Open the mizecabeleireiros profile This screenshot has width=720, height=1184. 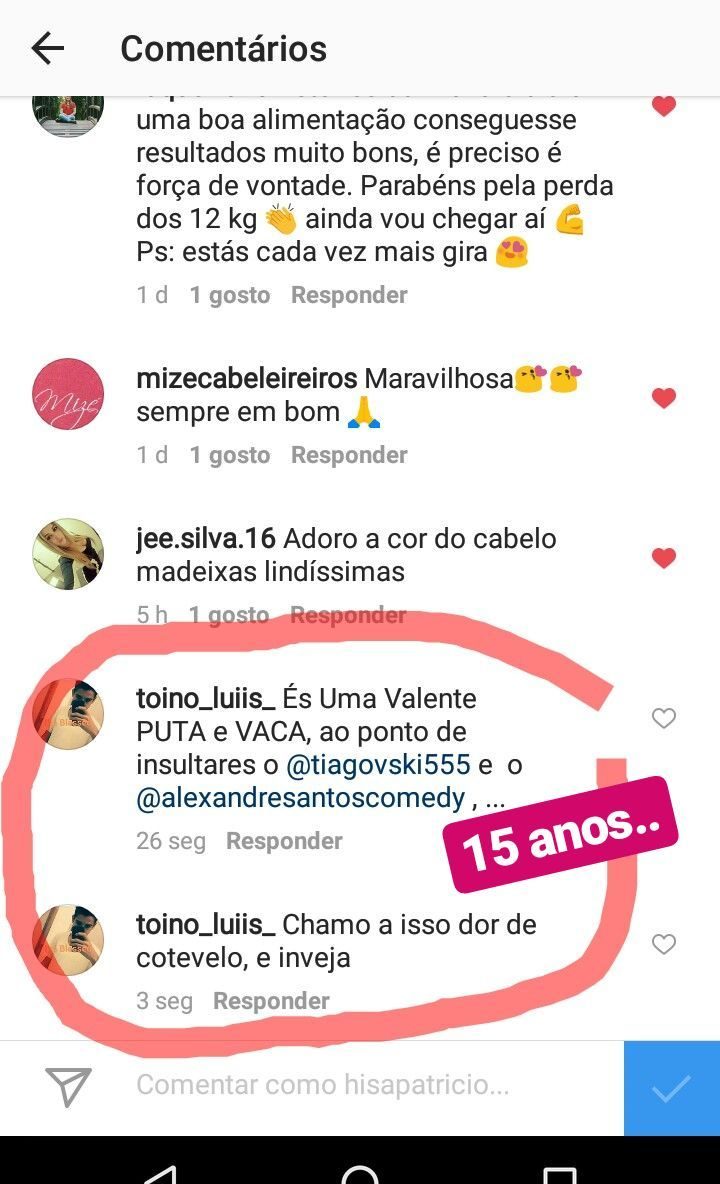click(x=246, y=379)
